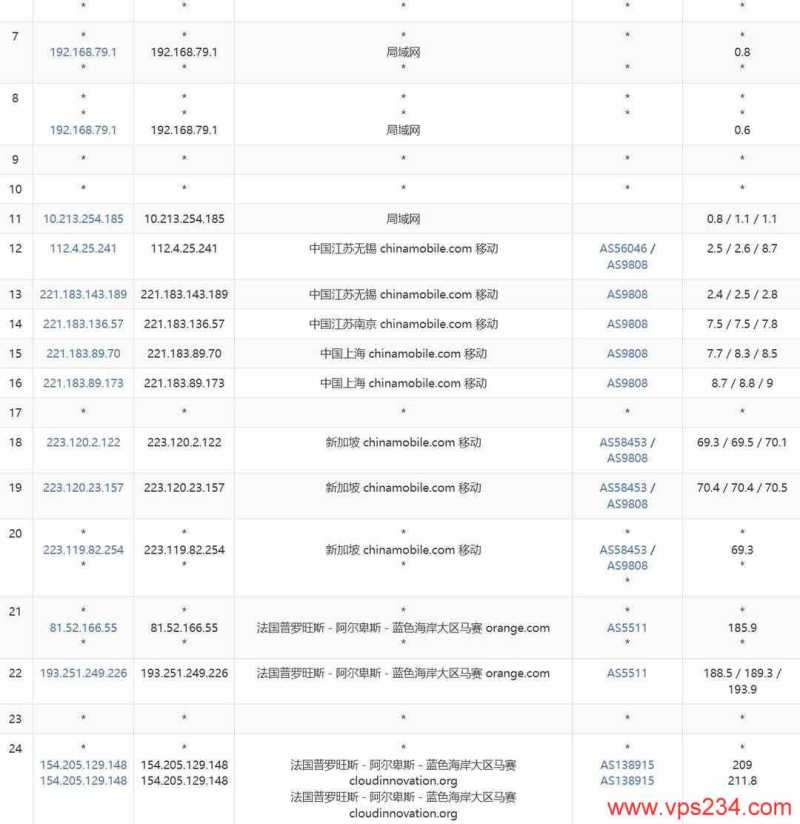Viewport: 800px width, 824px height.
Task: Click 223.120.2.122 for 新加坡 hop 18
Action: tap(81, 442)
